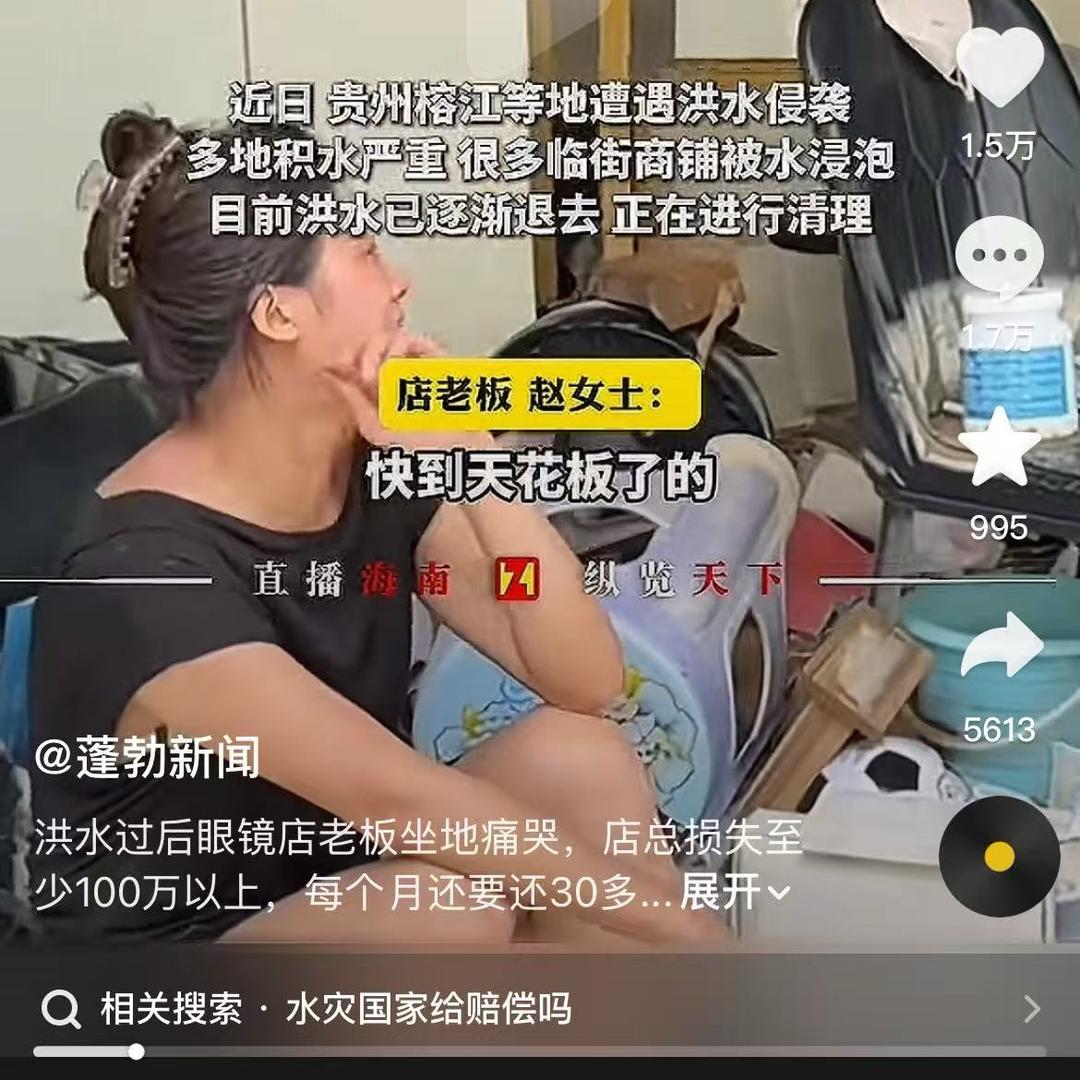
Task: Expand the caption with 展开
Action: (x=734, y=891)
